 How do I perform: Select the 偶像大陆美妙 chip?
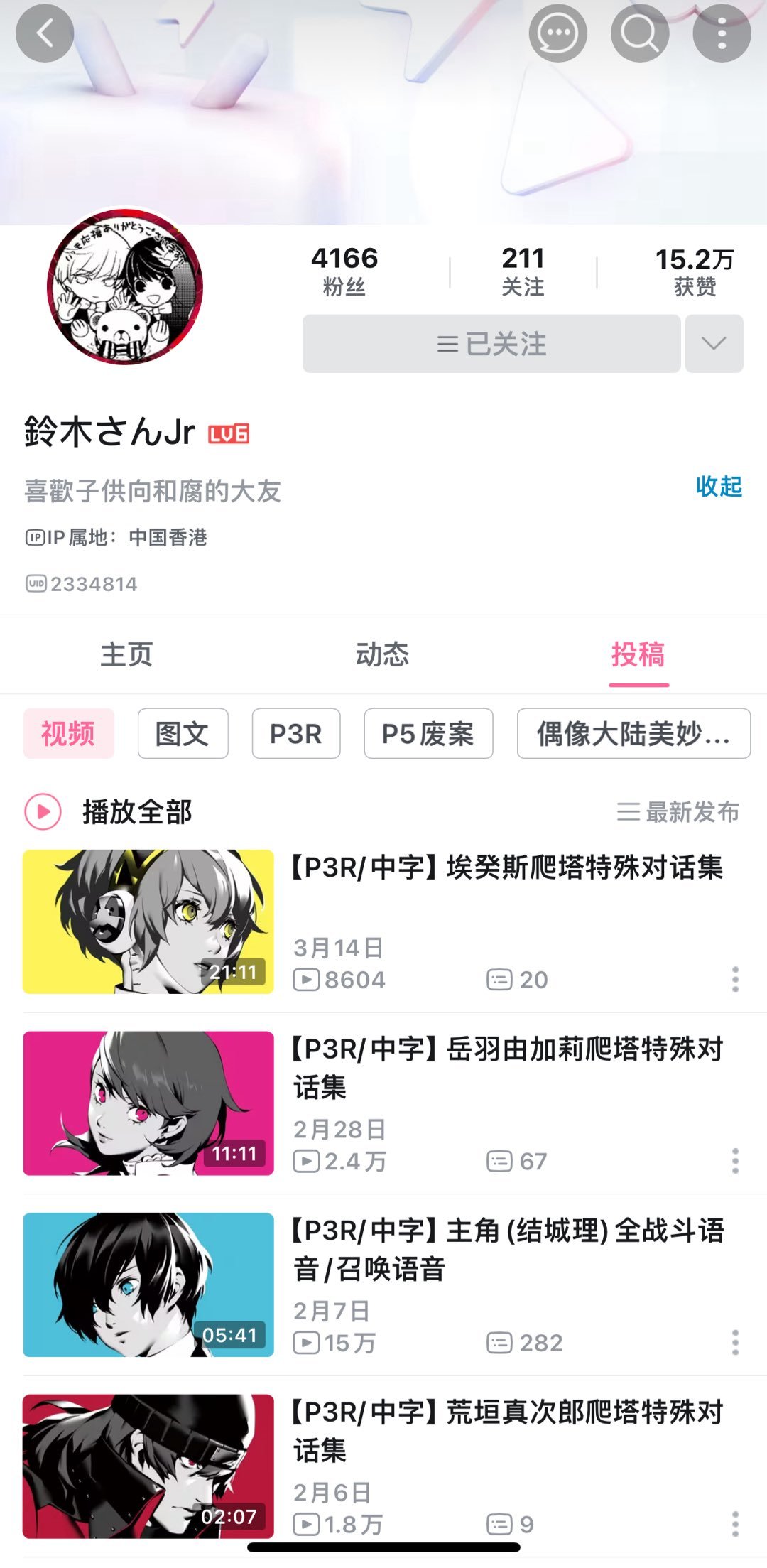633,733
